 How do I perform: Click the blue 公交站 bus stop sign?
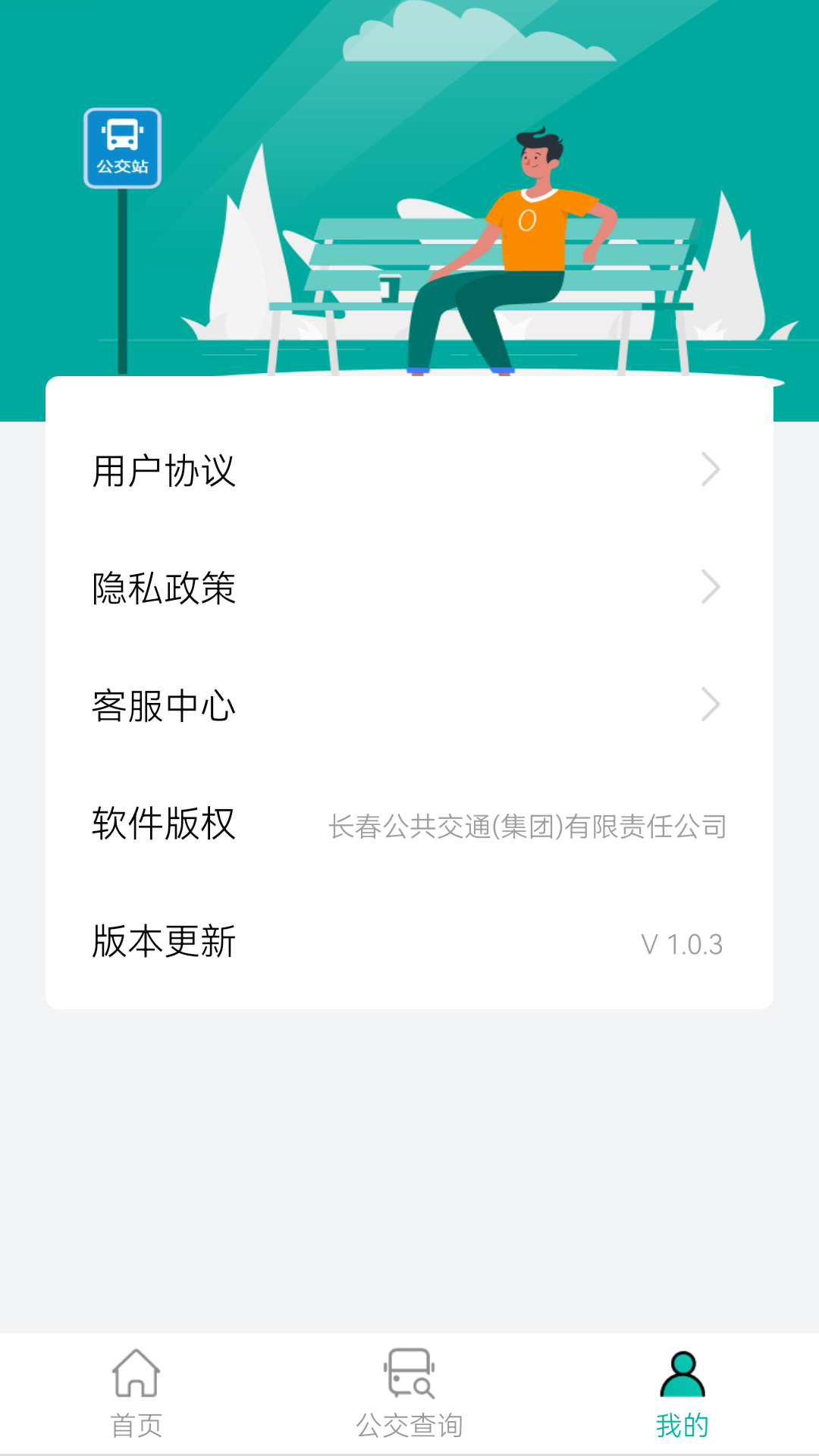click(124, 146)
